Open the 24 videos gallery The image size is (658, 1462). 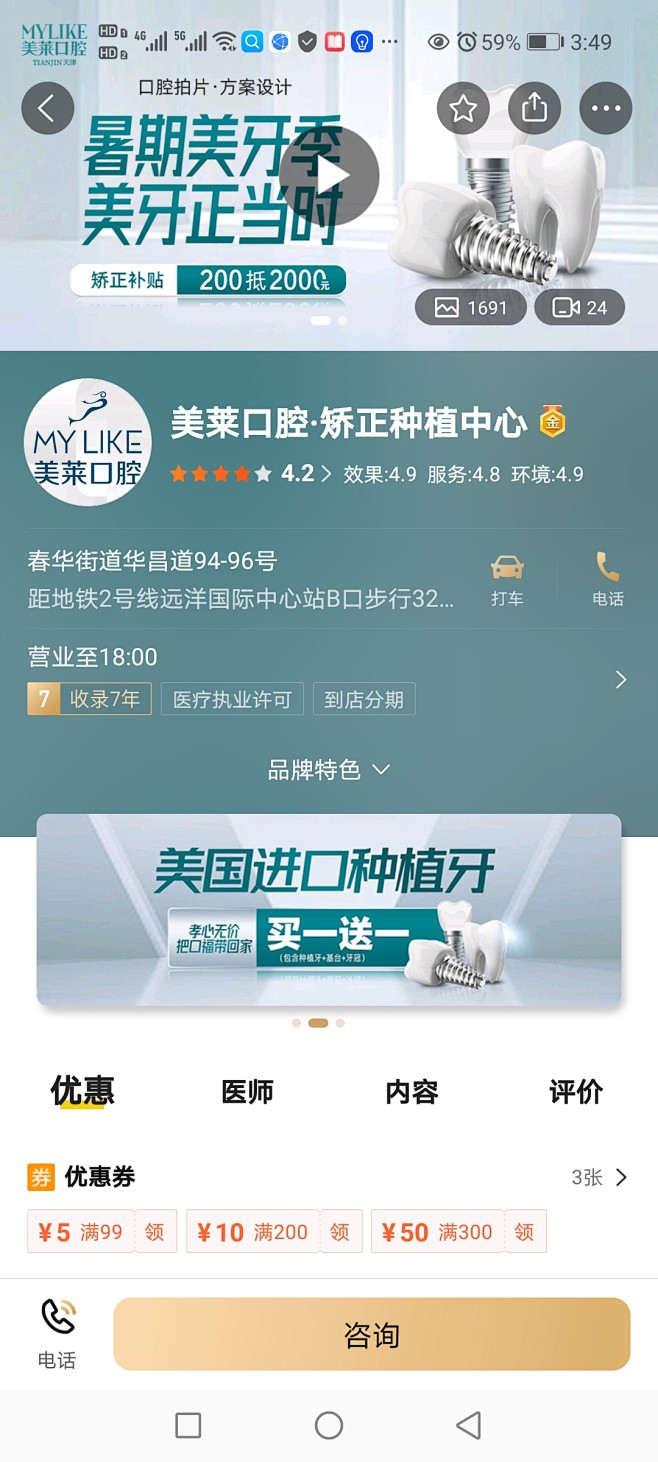point(580,308)
